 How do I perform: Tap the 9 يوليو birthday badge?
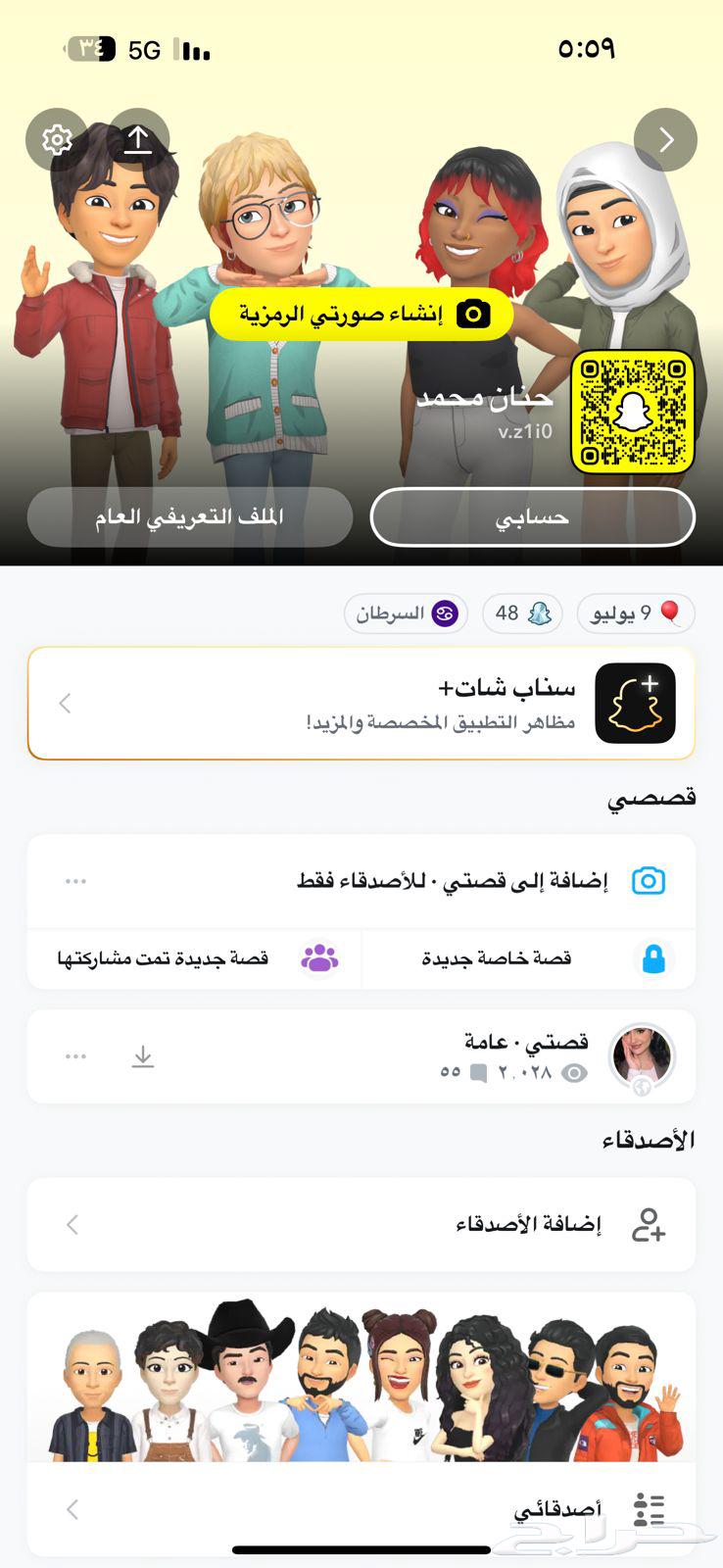point(636,612)
